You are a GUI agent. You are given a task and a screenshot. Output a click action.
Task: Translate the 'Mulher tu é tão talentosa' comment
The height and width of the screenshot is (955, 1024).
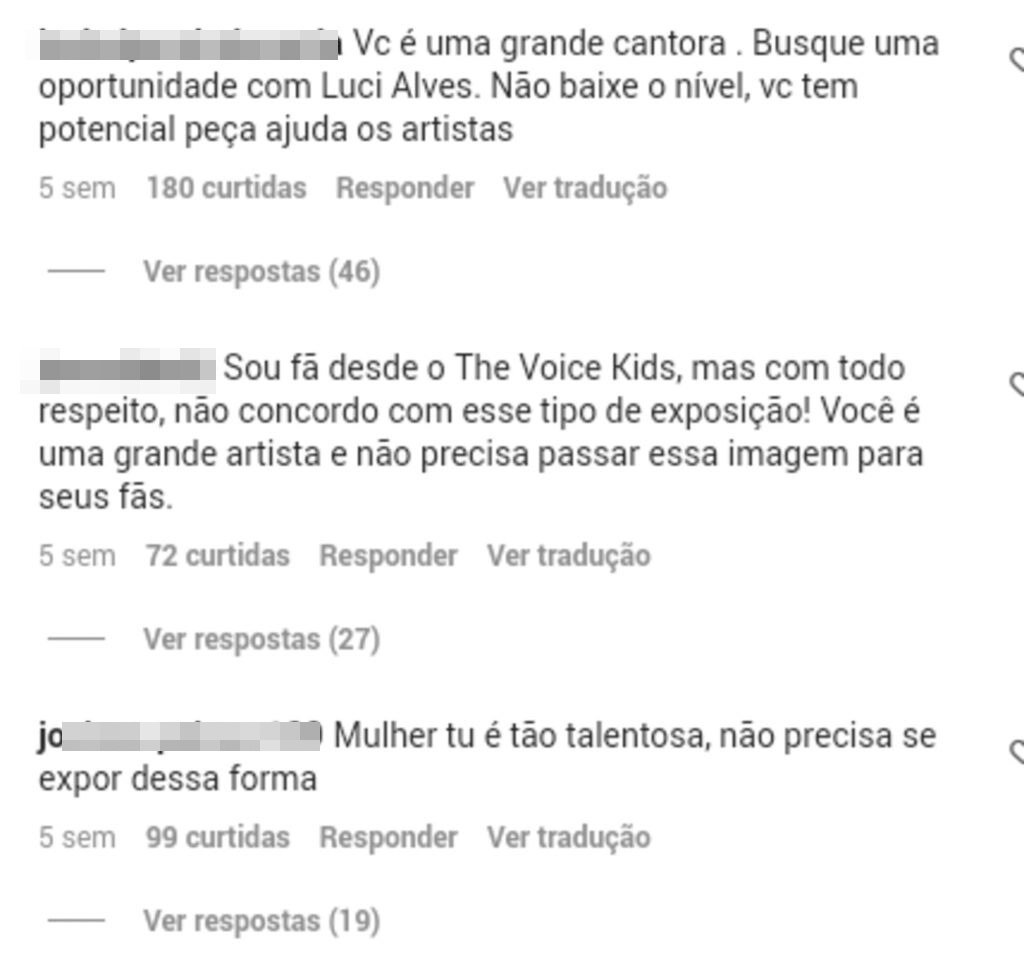[568, 837]
